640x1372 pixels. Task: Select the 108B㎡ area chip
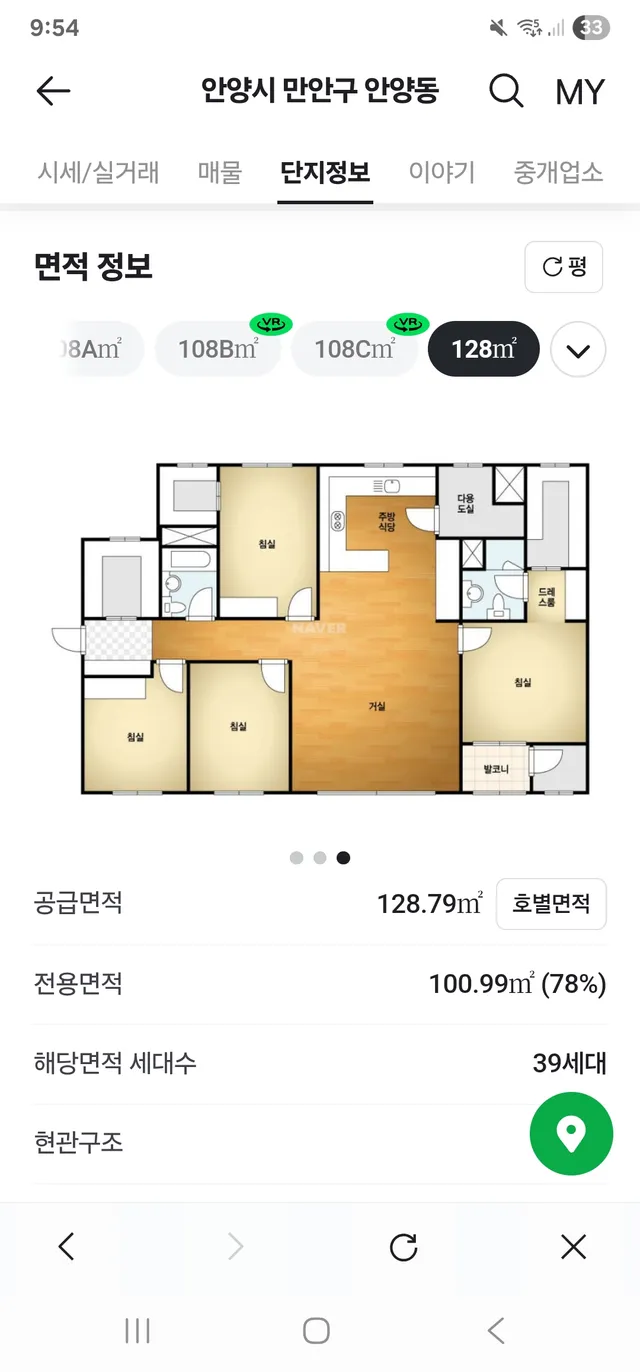tap(218, 349)
